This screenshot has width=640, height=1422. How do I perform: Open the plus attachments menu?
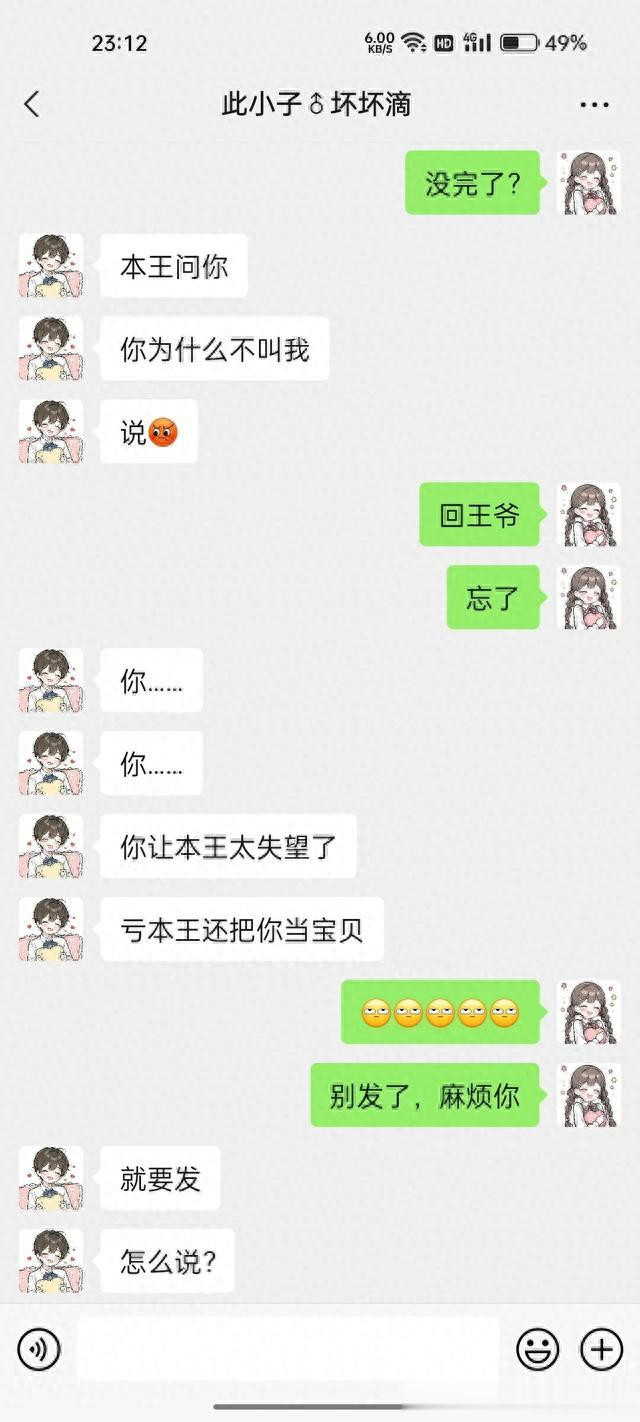click(x=602, y=1350)
